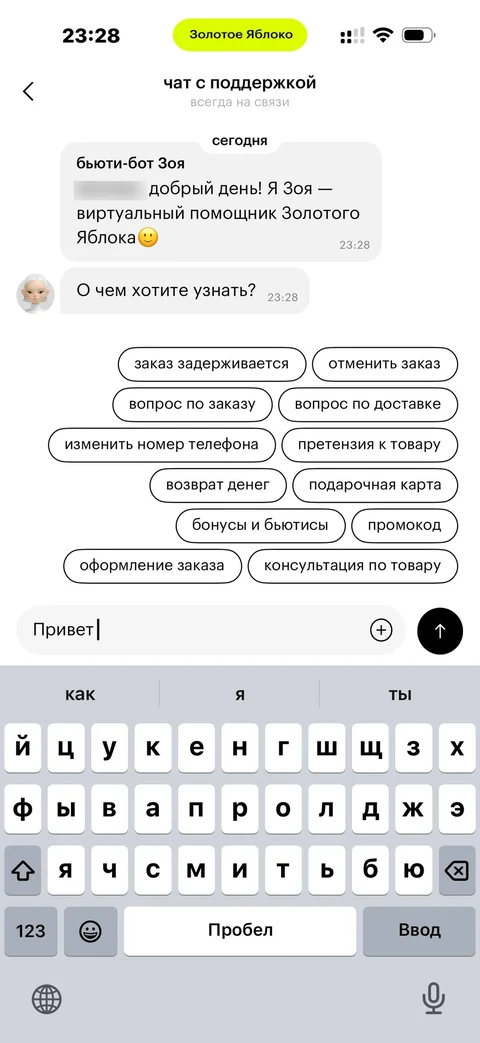Select the 'подарочная карта' chip

375,485
